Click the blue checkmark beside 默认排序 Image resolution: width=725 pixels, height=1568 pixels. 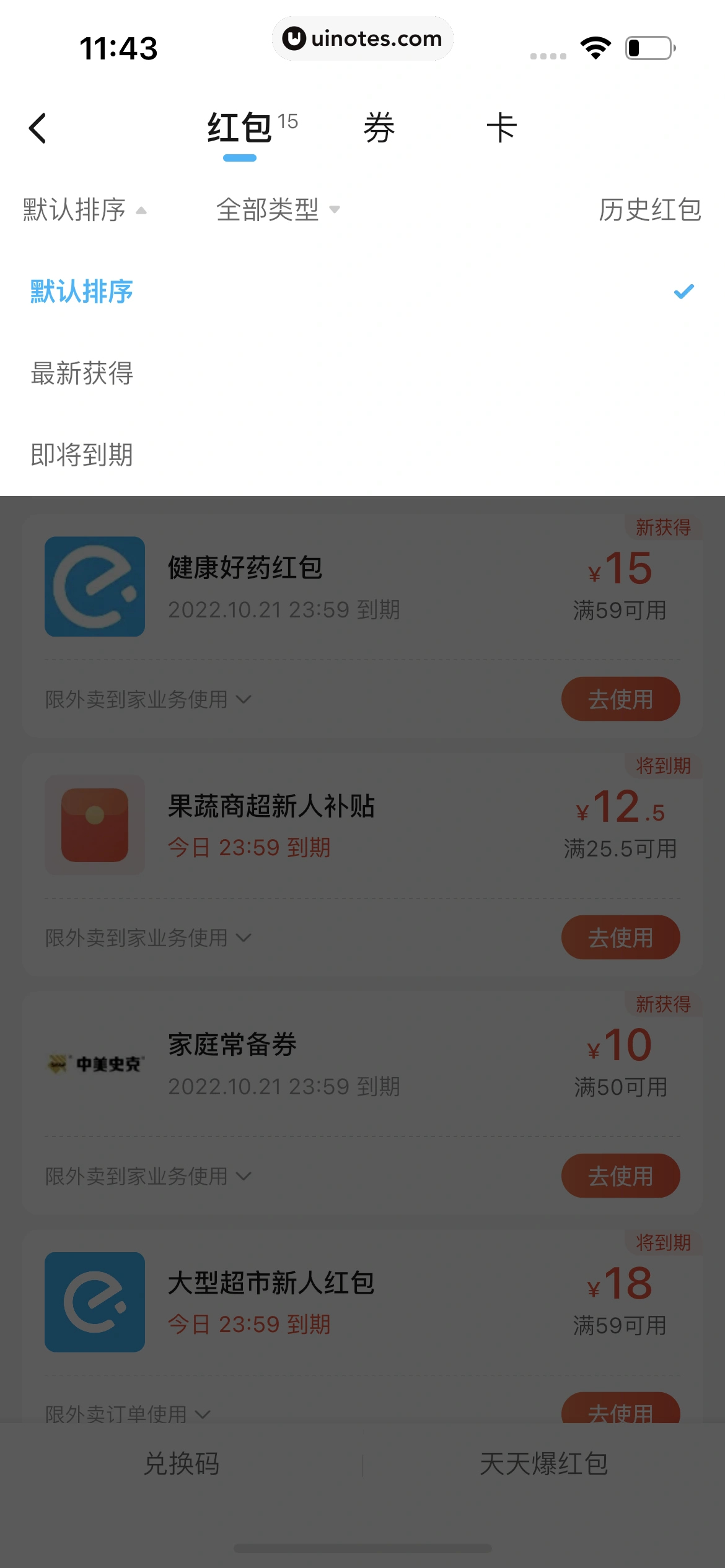[x=684, y=292]
